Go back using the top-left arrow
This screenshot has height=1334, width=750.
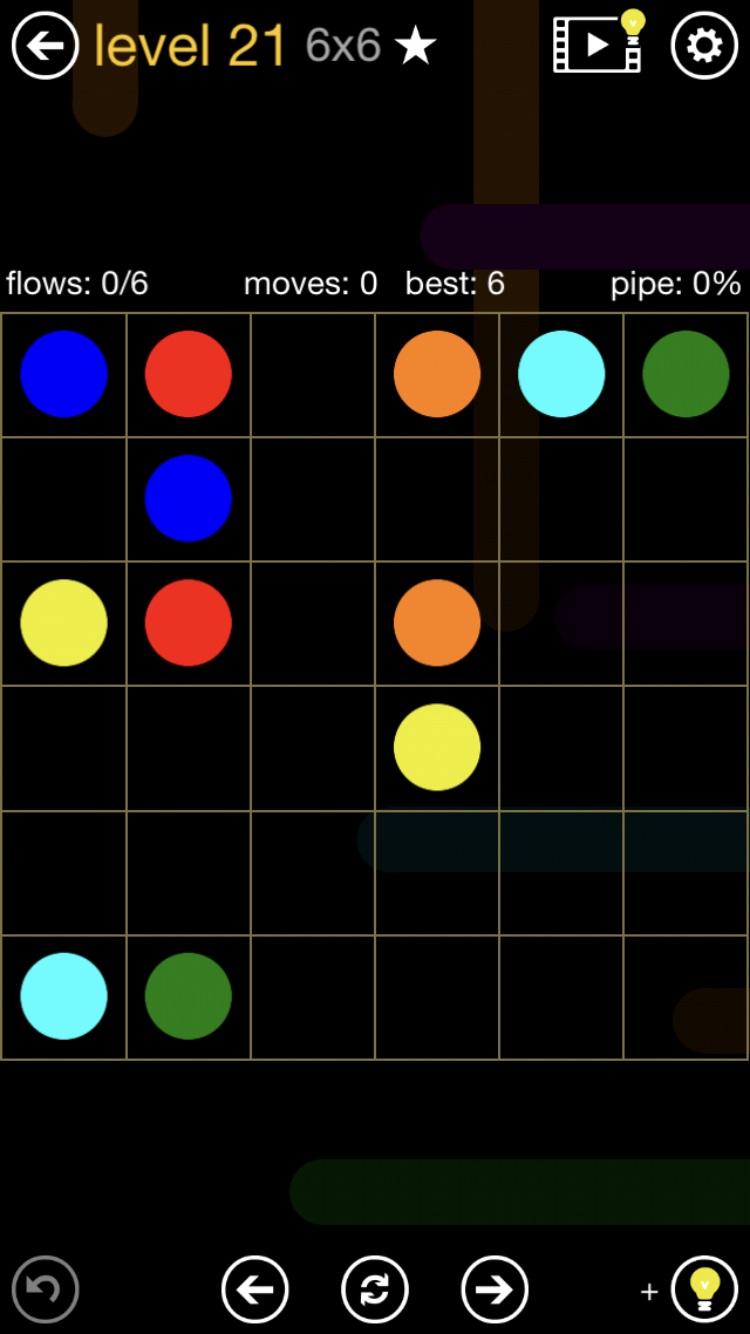click(45, 45)
